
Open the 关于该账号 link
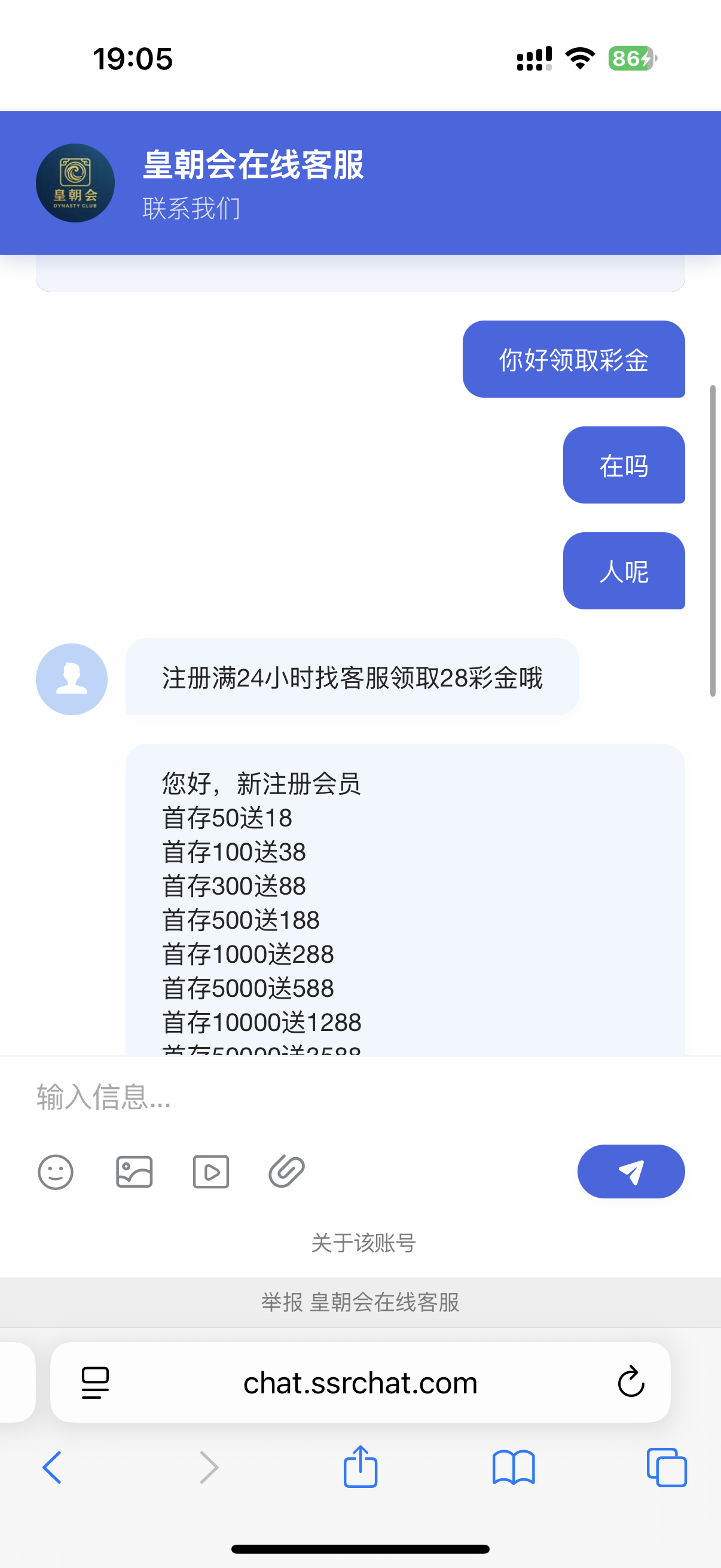click(x=363, y=1242)
